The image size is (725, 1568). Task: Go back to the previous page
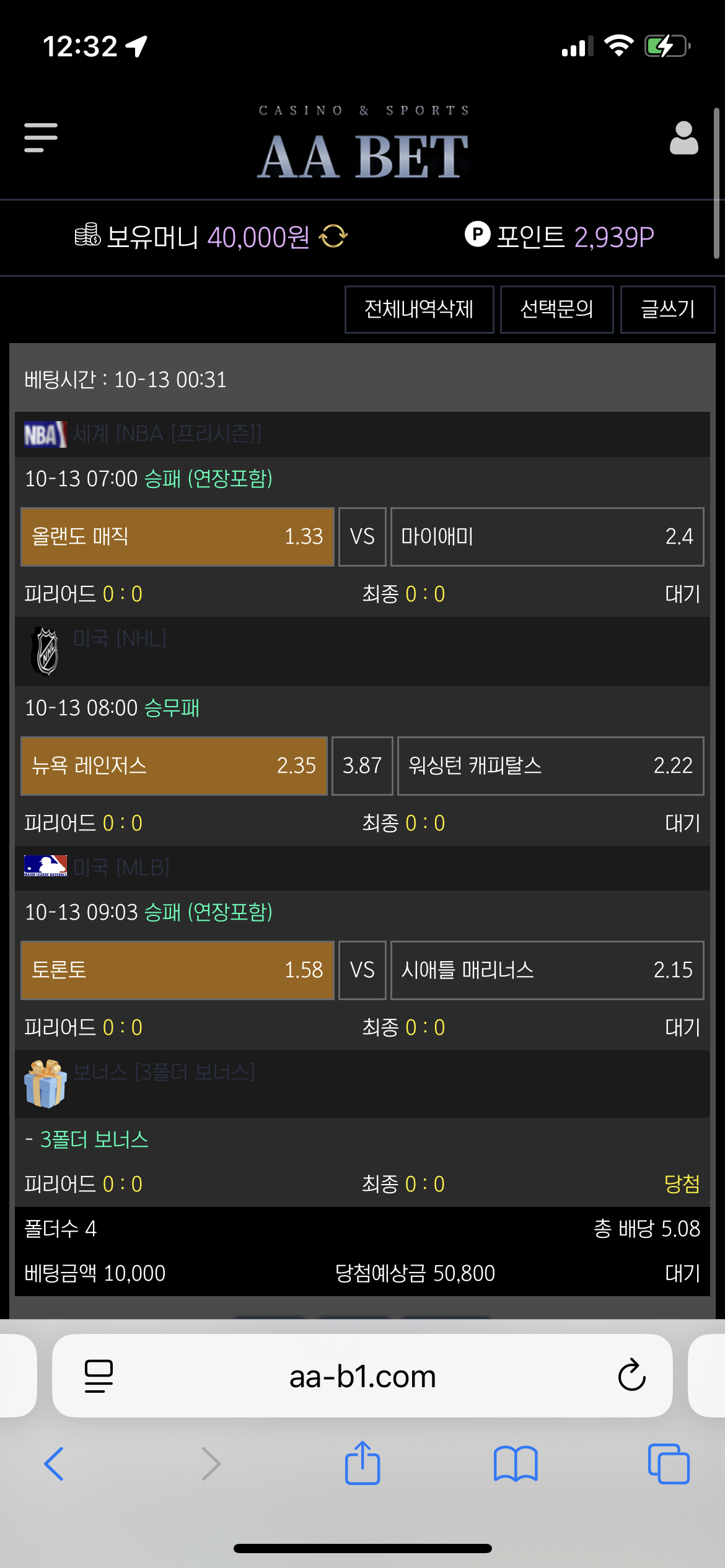[x=54, y=1464]
